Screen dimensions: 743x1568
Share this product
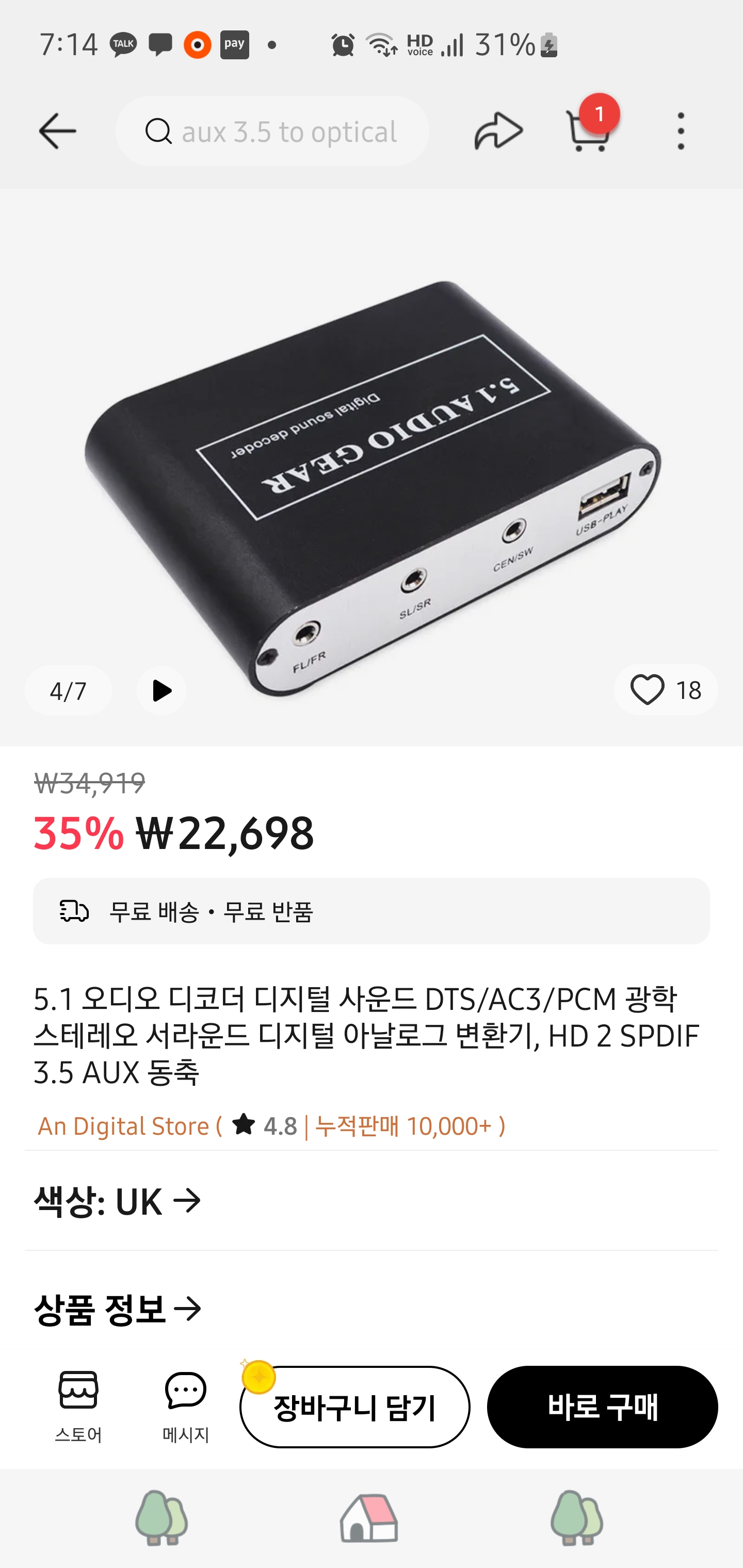[x=498, y=131]
